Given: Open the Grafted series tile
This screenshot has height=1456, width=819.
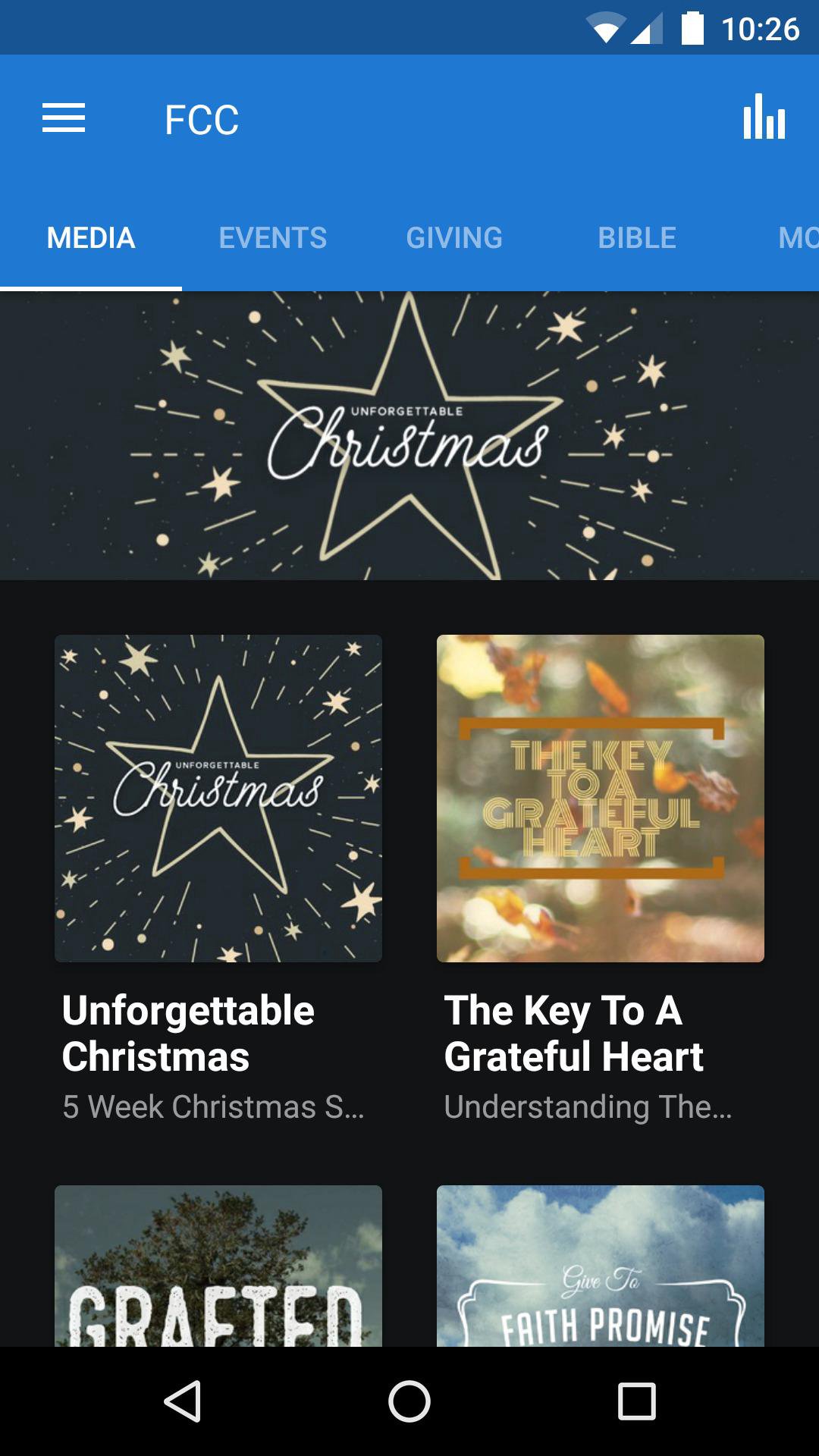Looking at the screenshot, I should point(218,1266).
